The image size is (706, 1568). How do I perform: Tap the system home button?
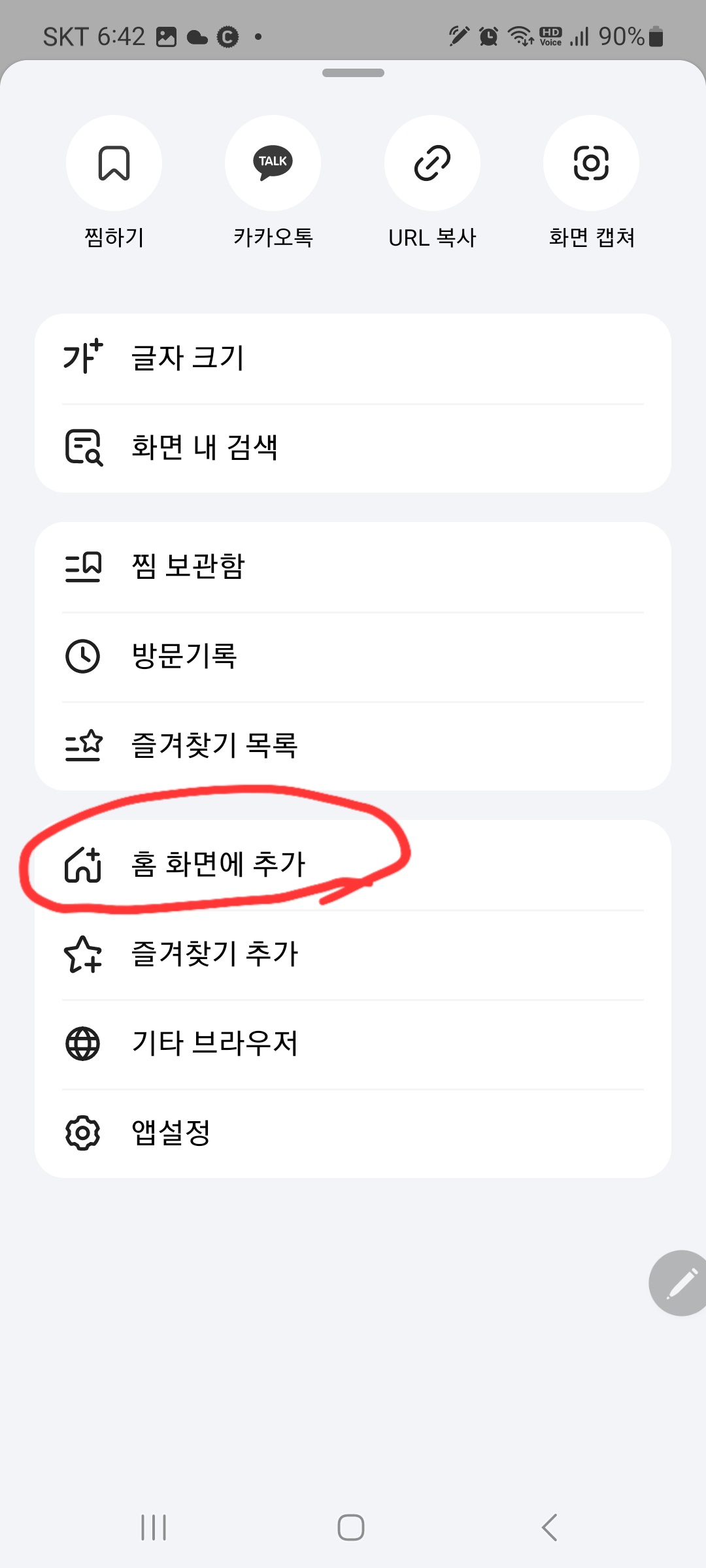(351, 1527)
